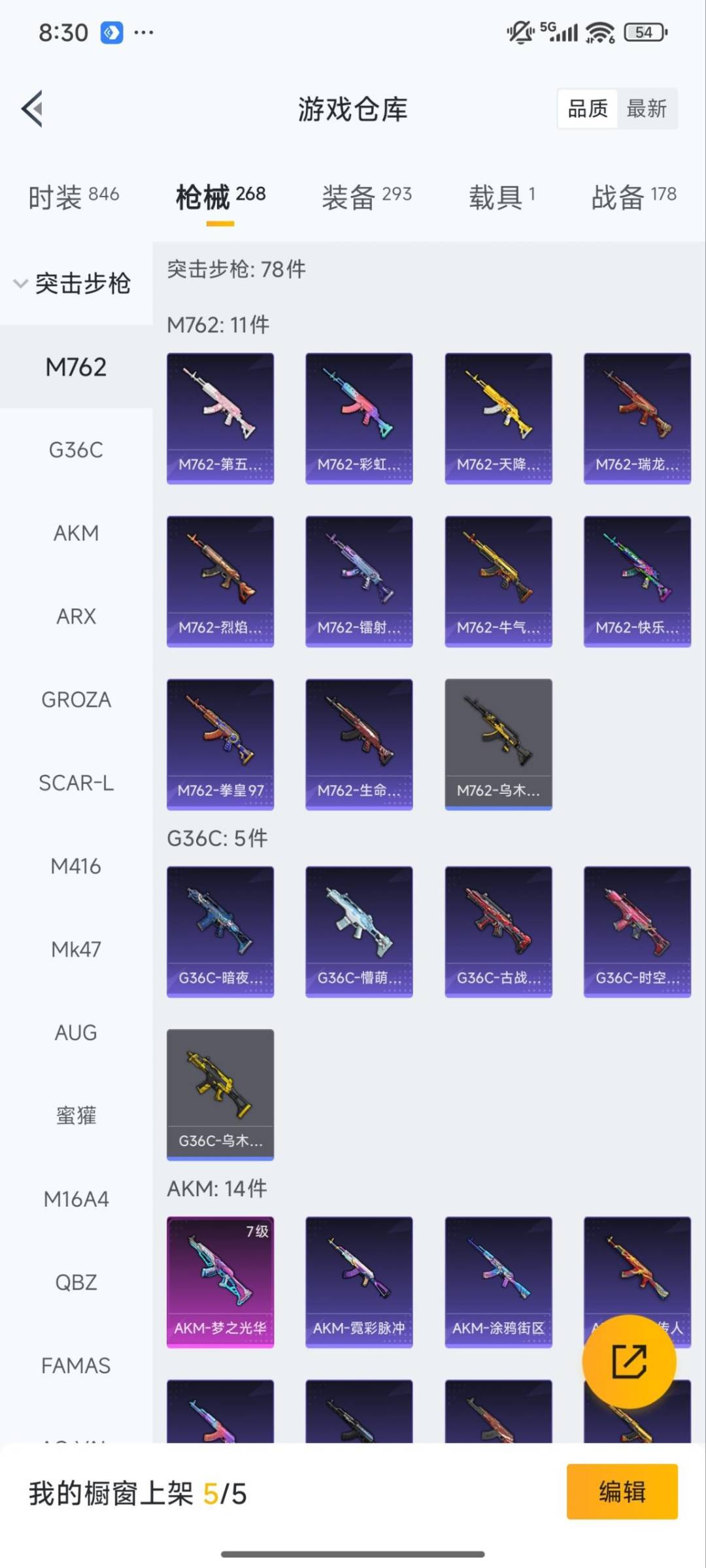Screen dimensions: 706x1568
Task: Sort warehouse by 品质
Action: point(588,108)
